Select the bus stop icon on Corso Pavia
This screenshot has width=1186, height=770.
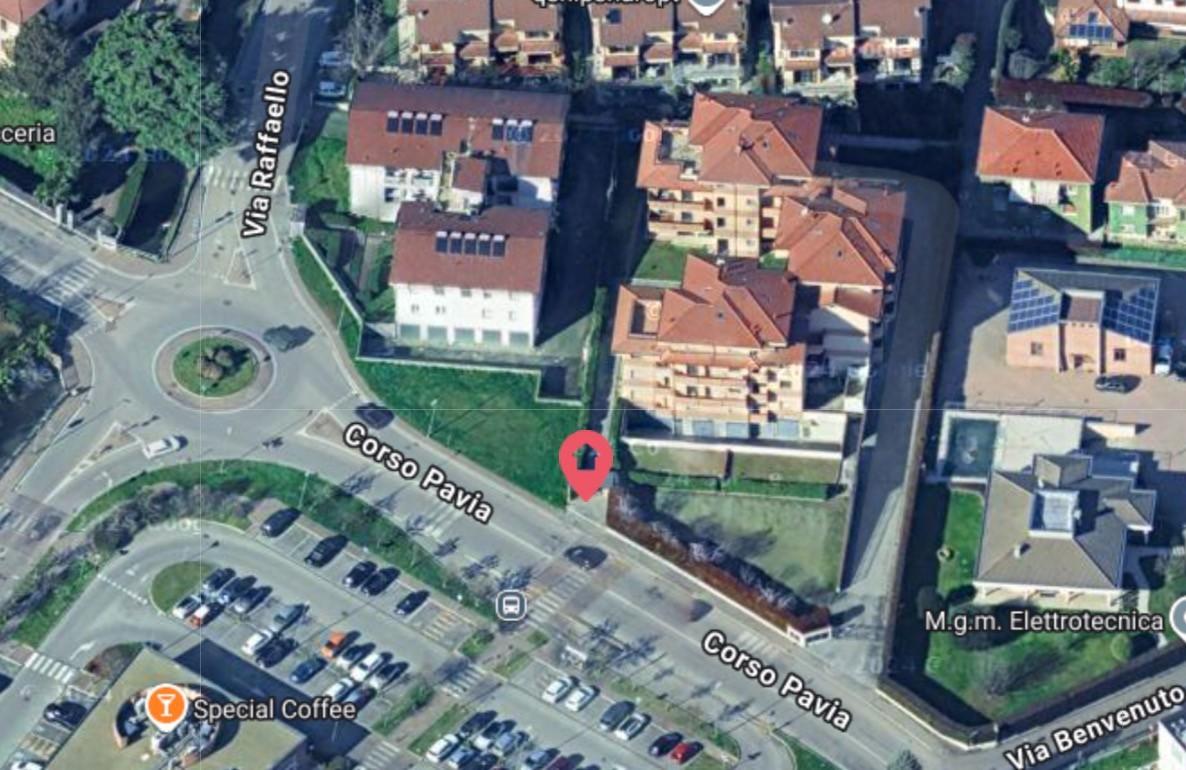pyautogui.click(x=511, y=605)
